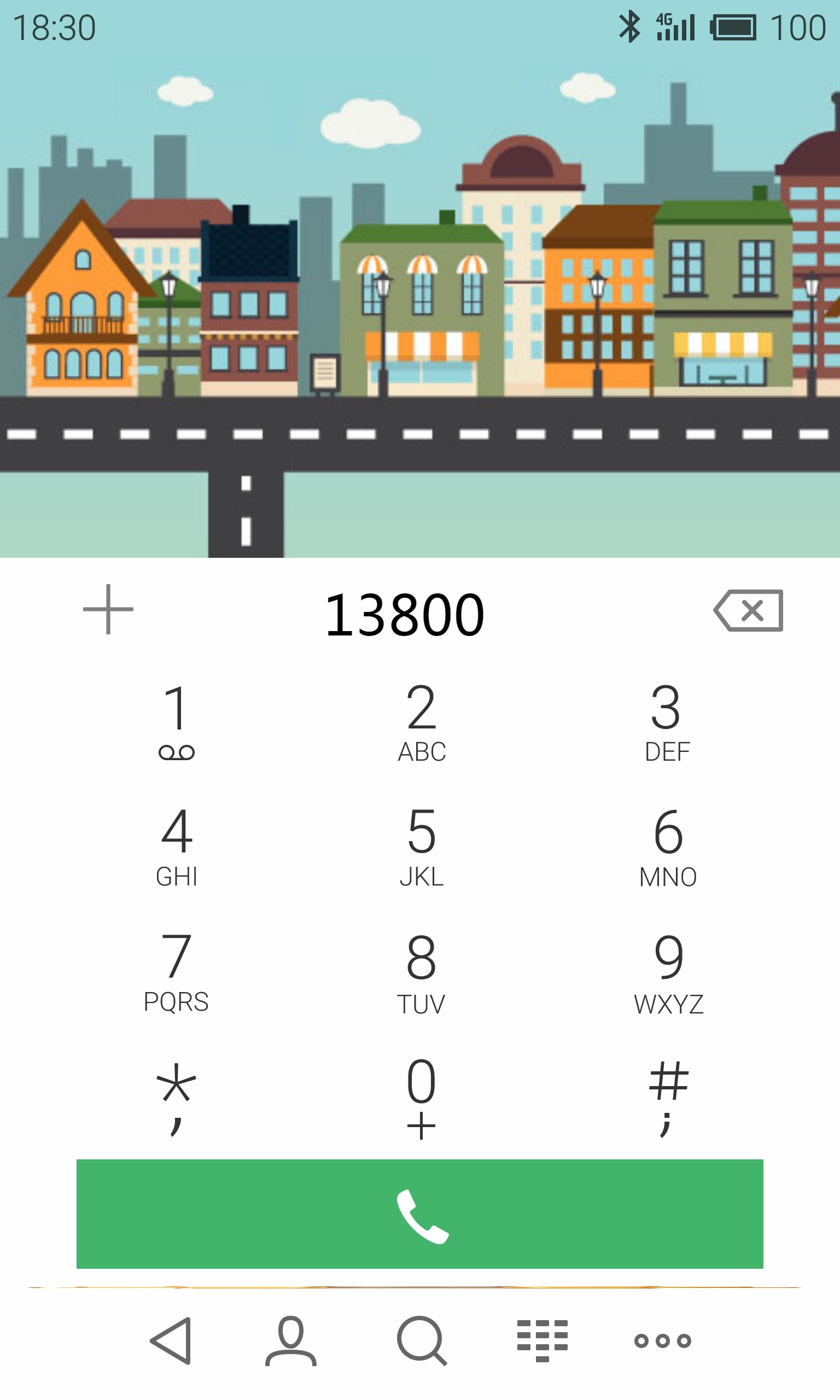
Task: Tap the 7 PQRS key
Action: (177, 972)
